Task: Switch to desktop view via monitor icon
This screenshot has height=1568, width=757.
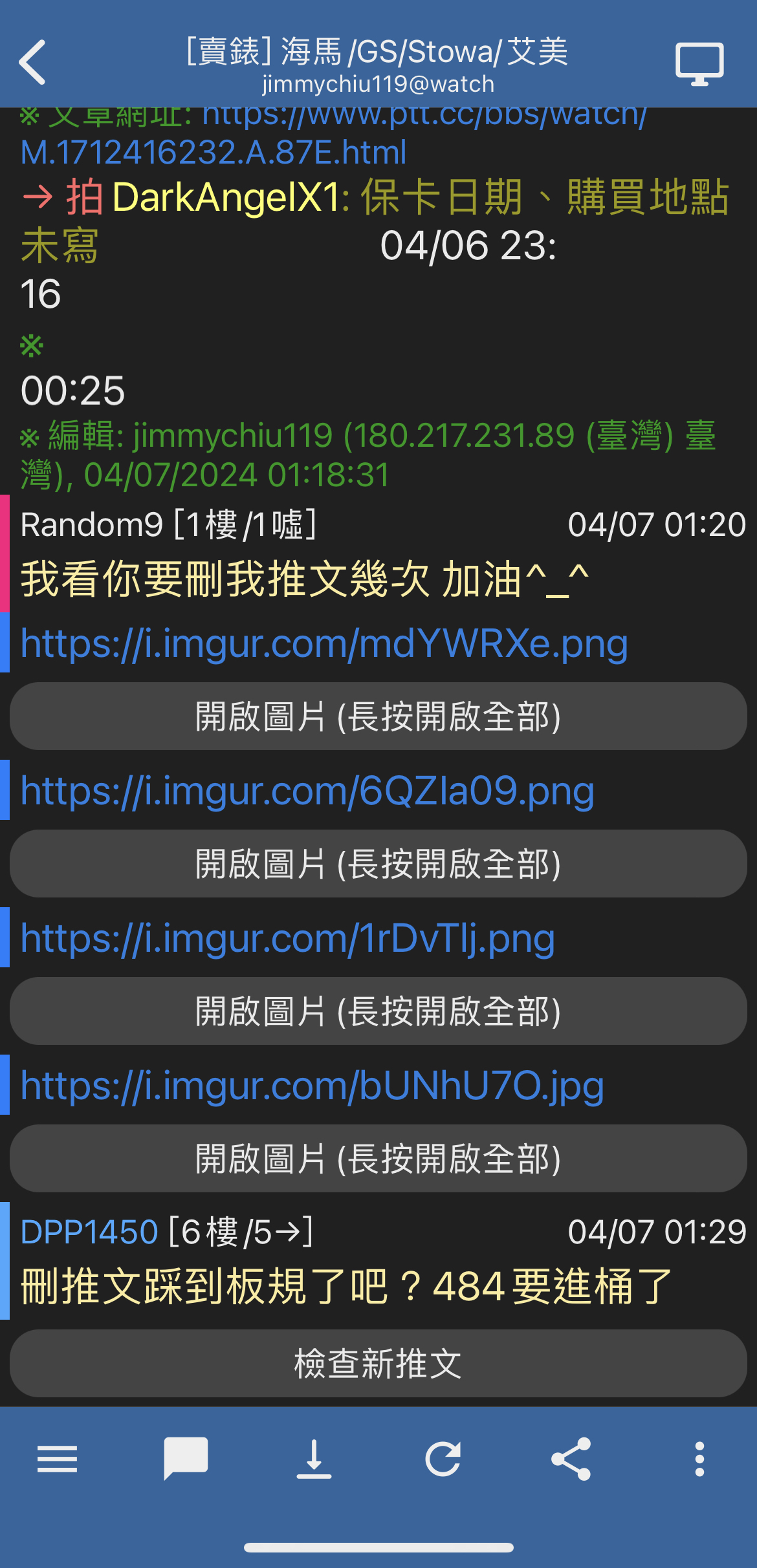Action: coord(699,64)
